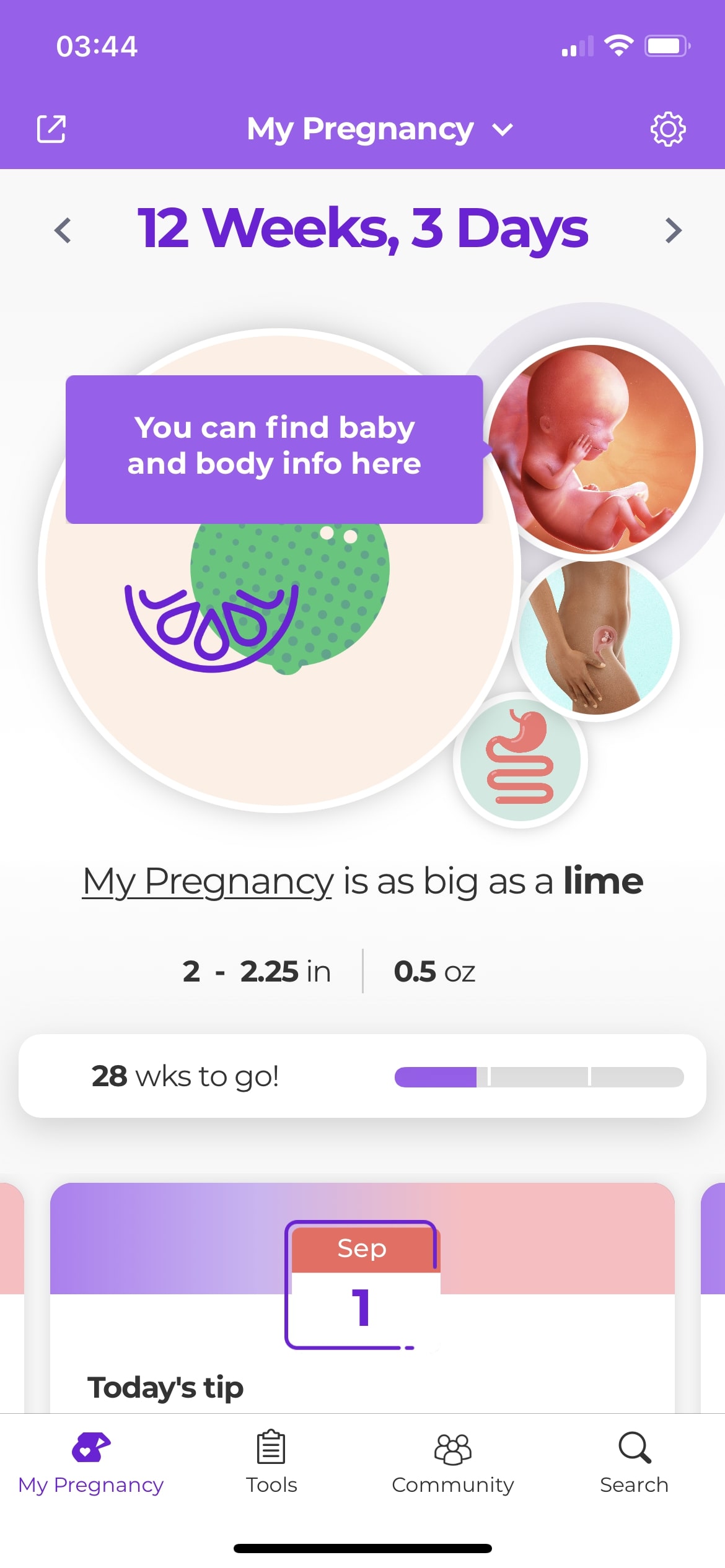
Task: Open the share/export icon in the header
Action: (x=52, y=129)
